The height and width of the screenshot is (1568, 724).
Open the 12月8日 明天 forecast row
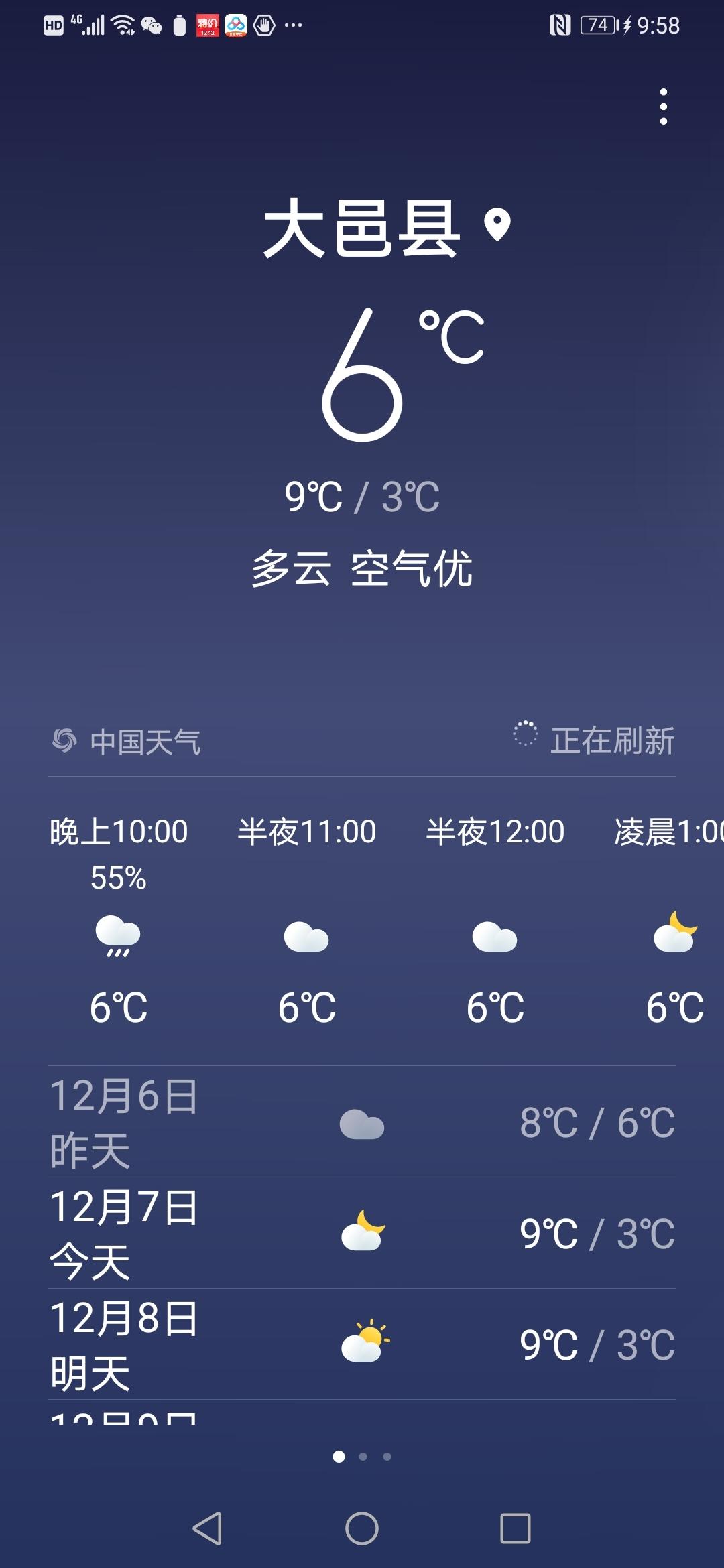click(x=362, y=1344)
